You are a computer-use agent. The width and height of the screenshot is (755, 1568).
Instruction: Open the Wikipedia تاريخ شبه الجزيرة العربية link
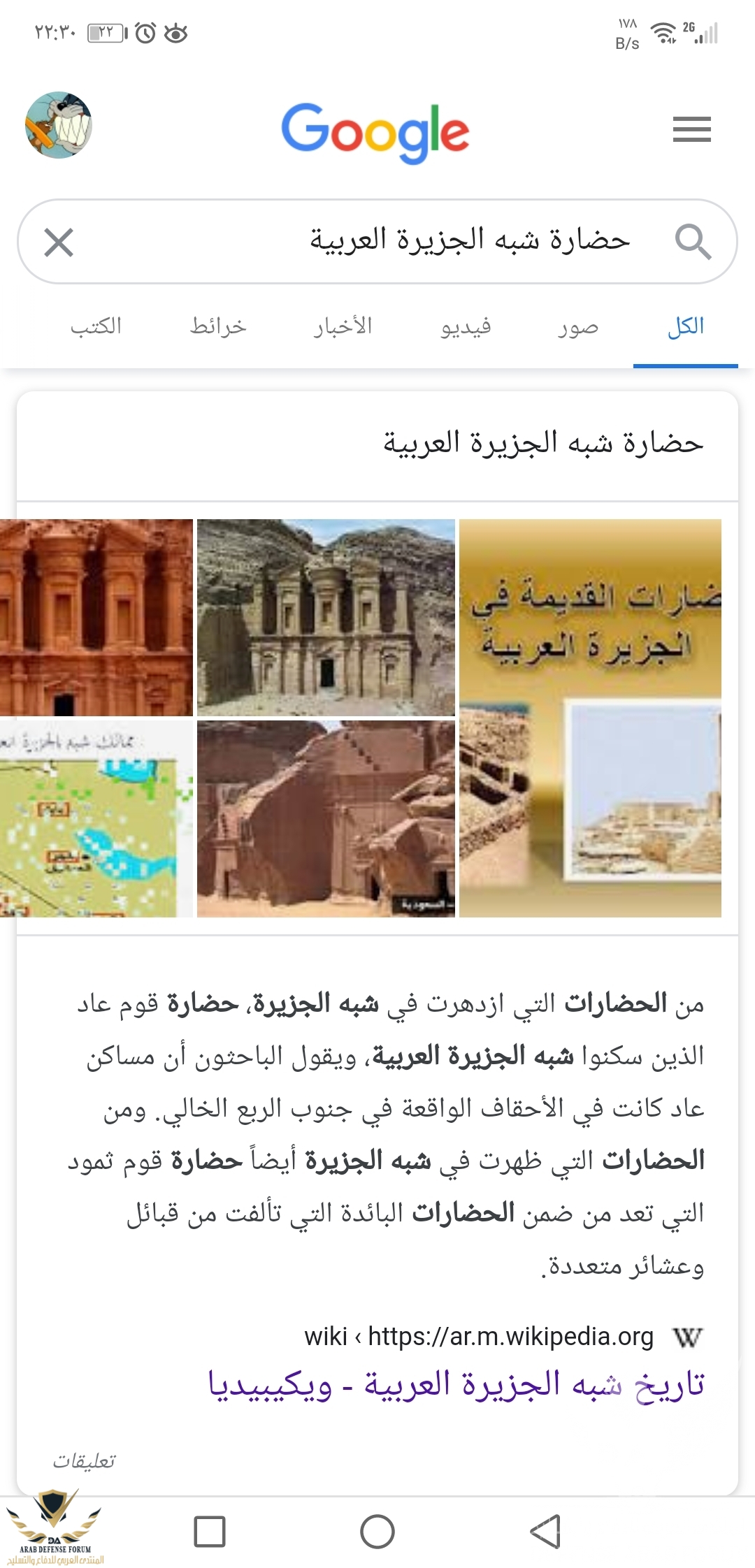pos(456,1384)
